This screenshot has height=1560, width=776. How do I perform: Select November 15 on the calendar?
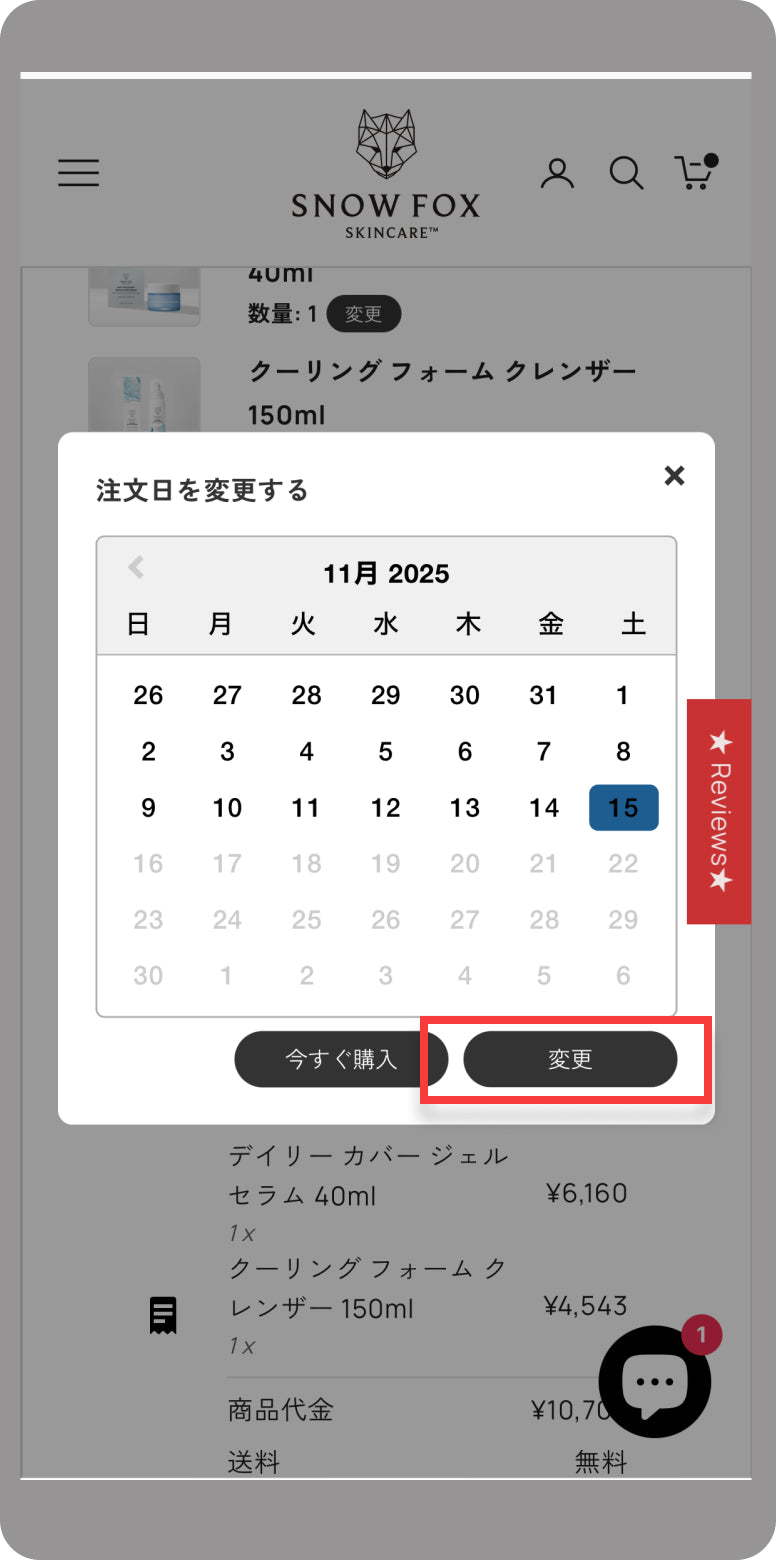623,808
